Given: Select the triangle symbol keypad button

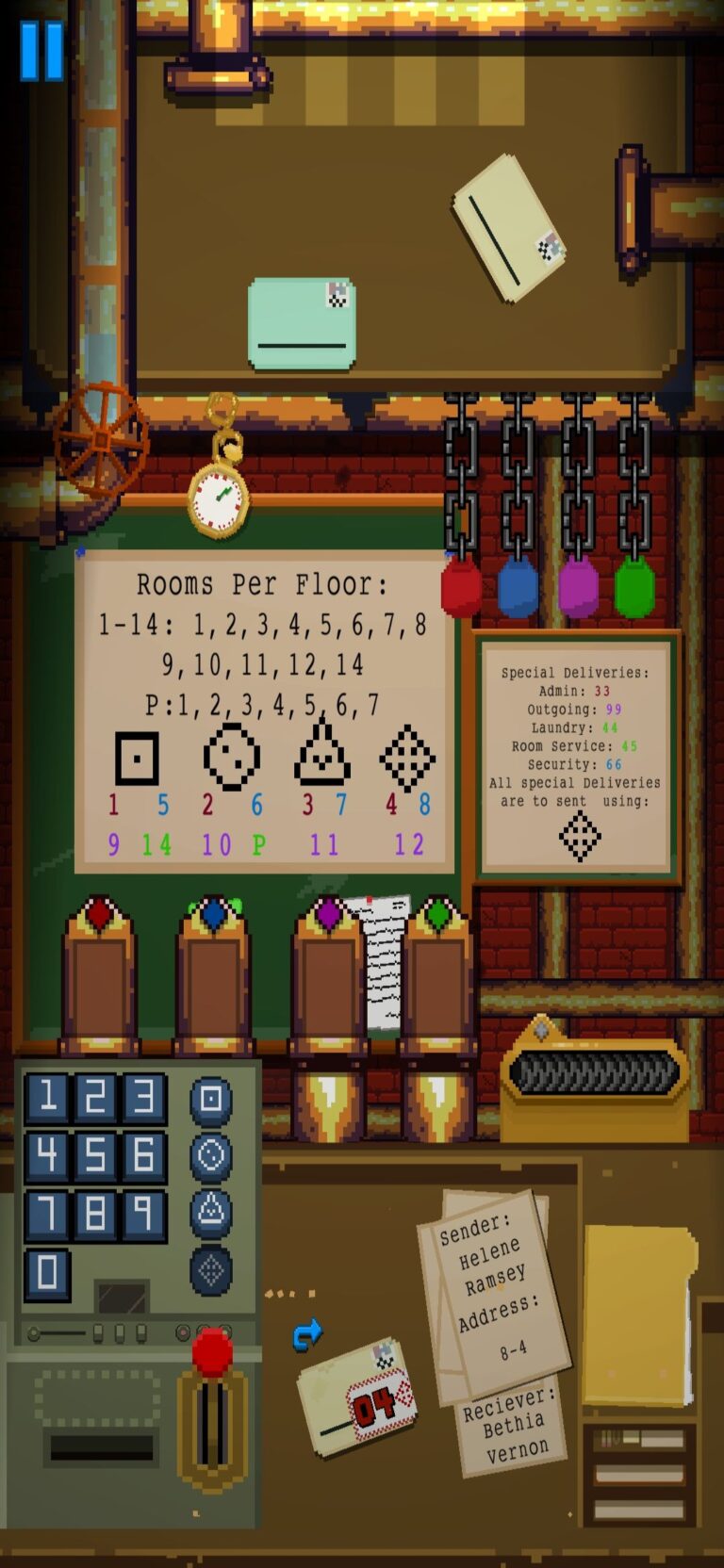Looking at the screenshot, I should (211, 1212).
